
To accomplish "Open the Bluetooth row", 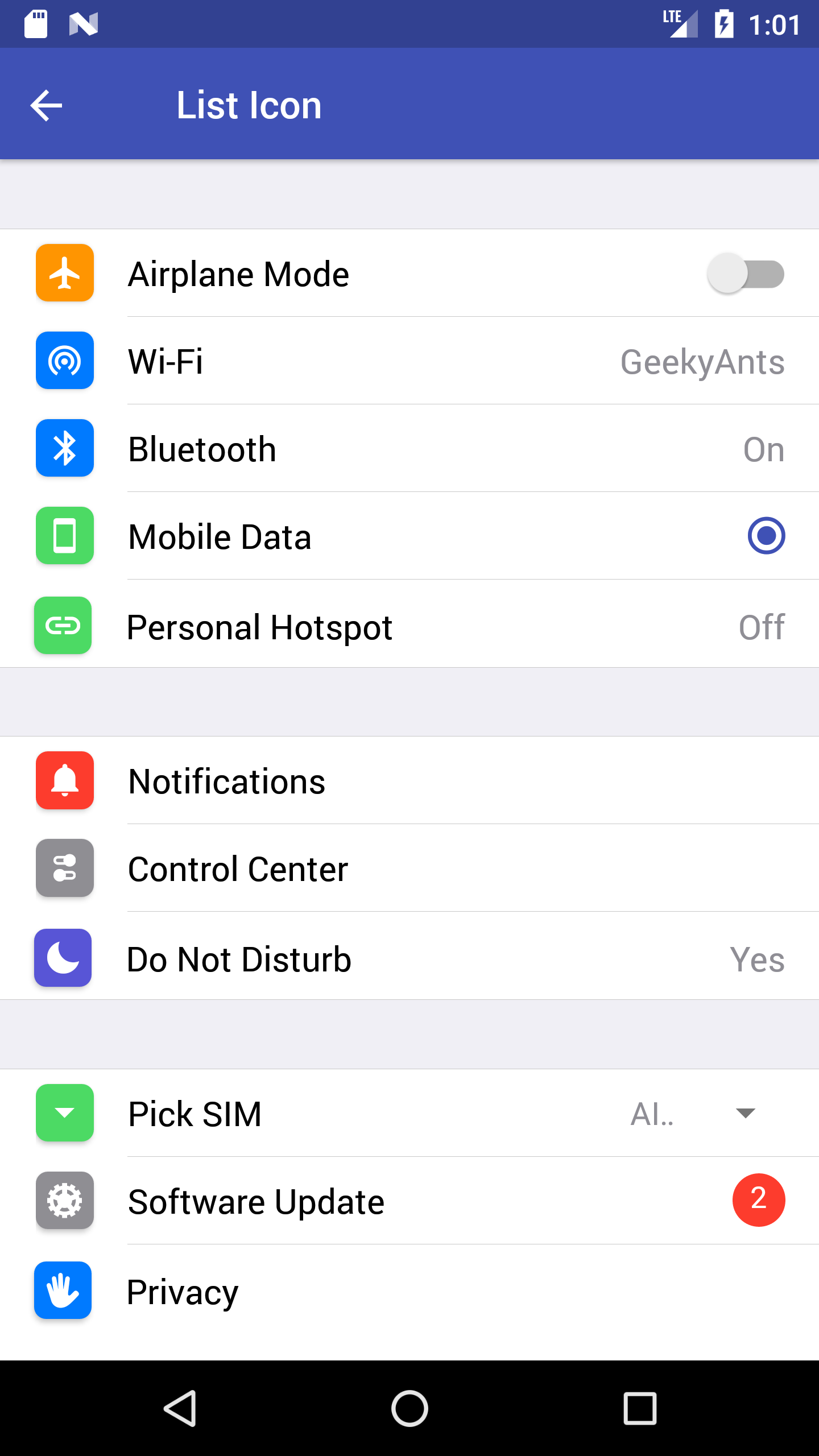I will coord(409,449).
